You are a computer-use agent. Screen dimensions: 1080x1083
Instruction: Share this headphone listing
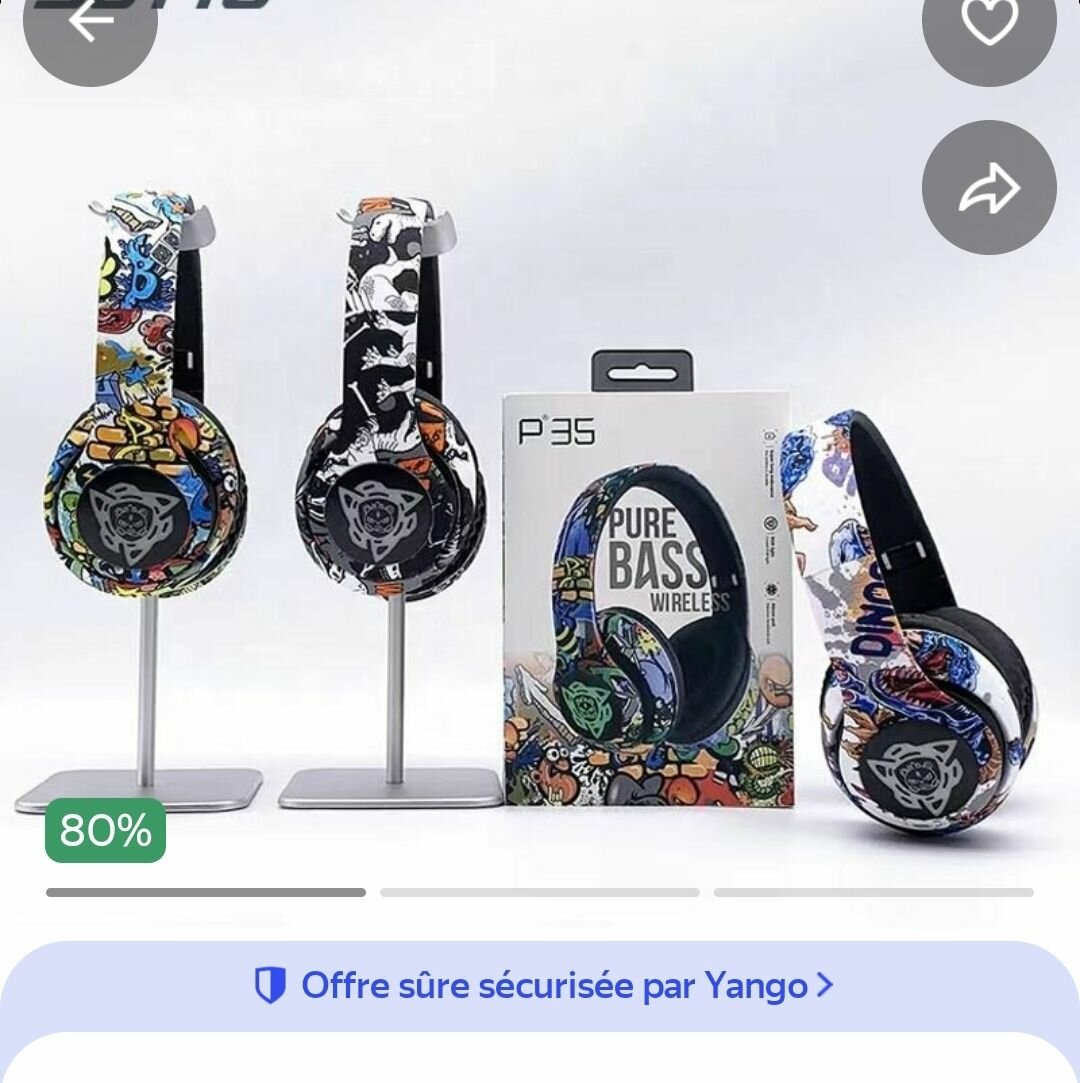click(x=988, y=188)
